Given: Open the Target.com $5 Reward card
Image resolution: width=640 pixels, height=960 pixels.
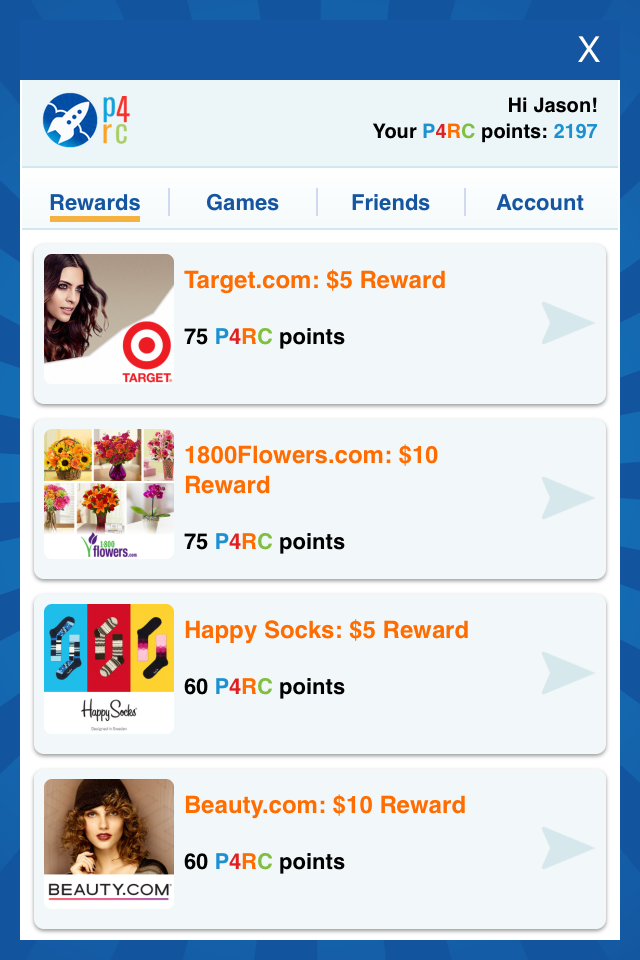Looking at the screenshot, I should click(x=320, y=323).
